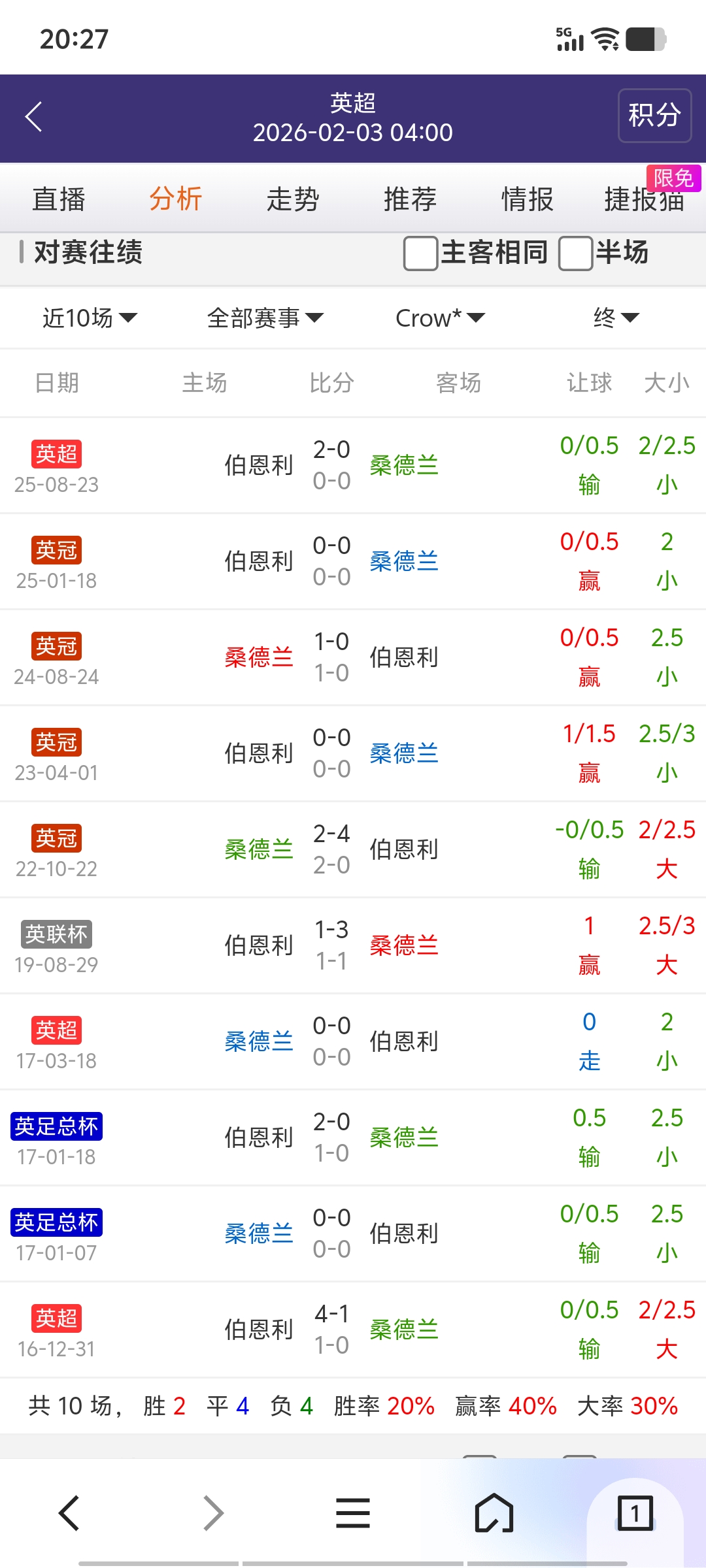
Task: Check the 半场 checkbox
Action: 576,253
